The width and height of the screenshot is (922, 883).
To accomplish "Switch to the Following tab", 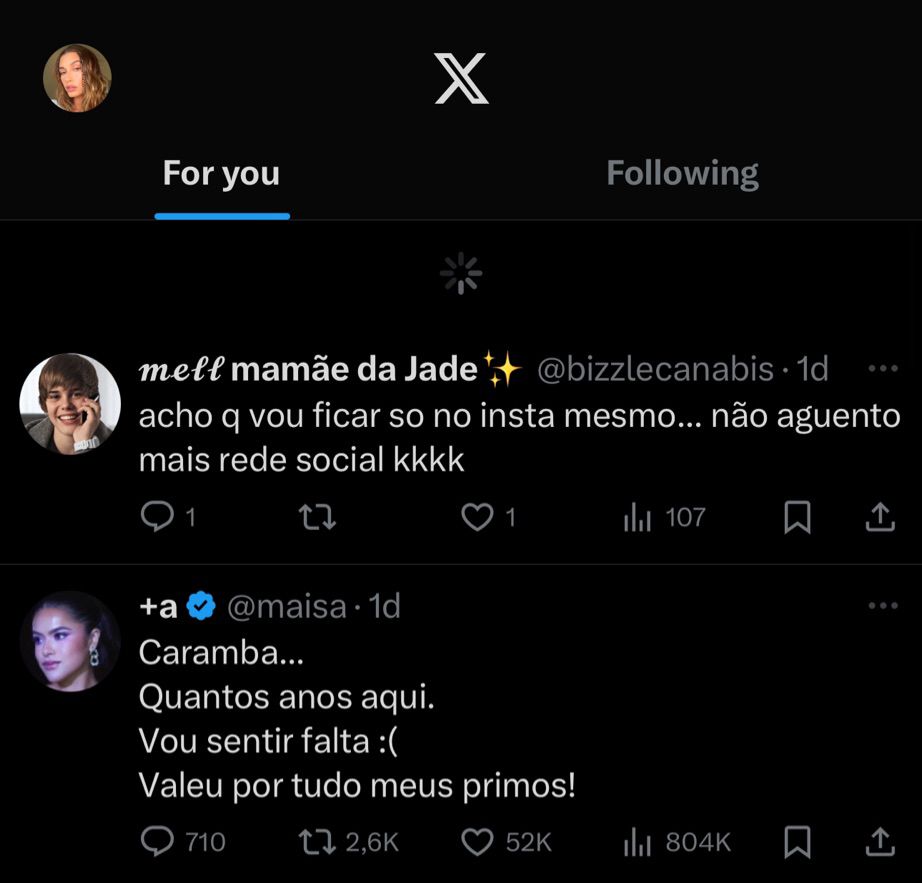I will (682, 174).
